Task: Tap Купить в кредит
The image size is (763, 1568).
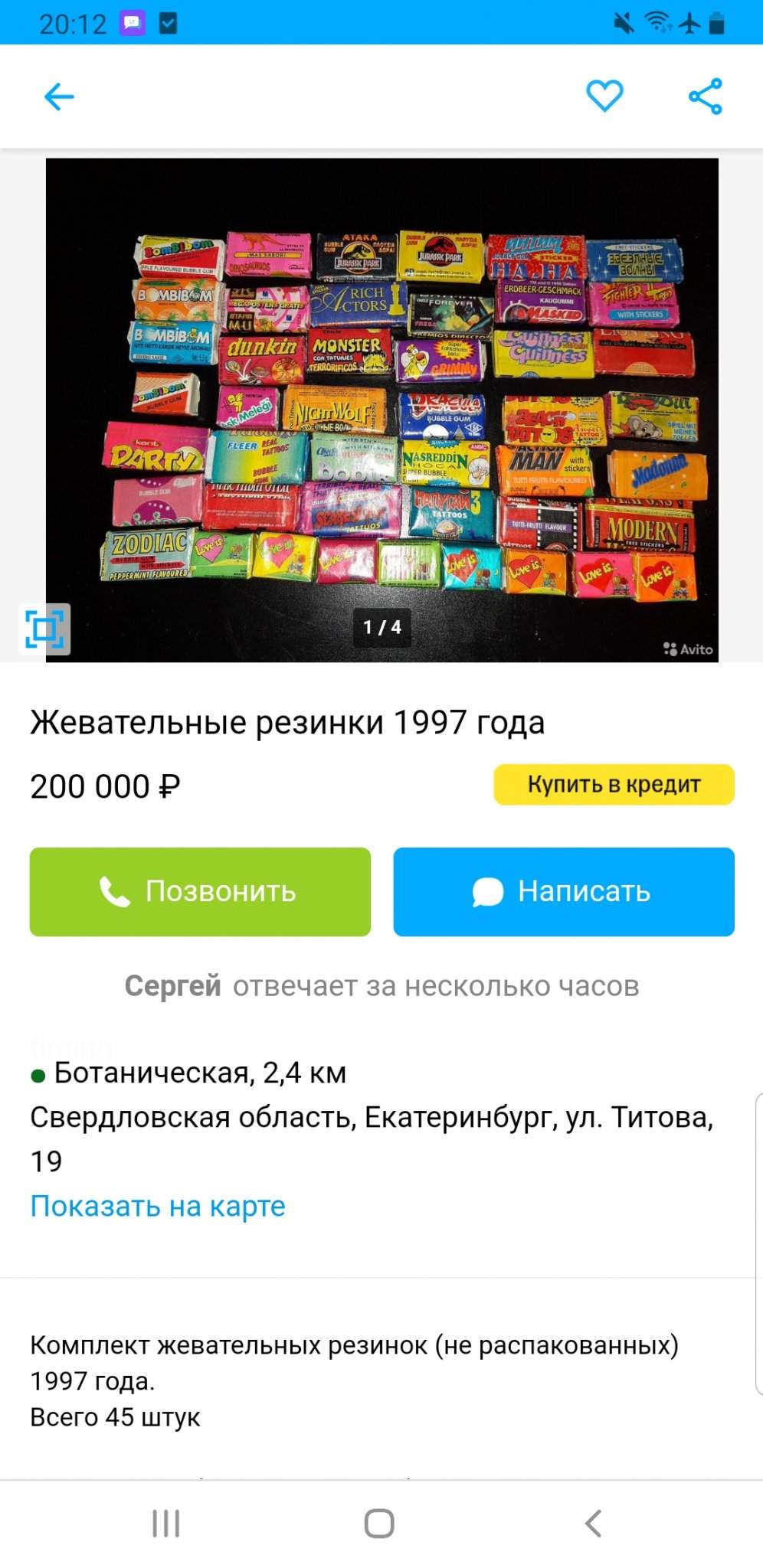Action: pyautogui.click(x=614, y=784)
